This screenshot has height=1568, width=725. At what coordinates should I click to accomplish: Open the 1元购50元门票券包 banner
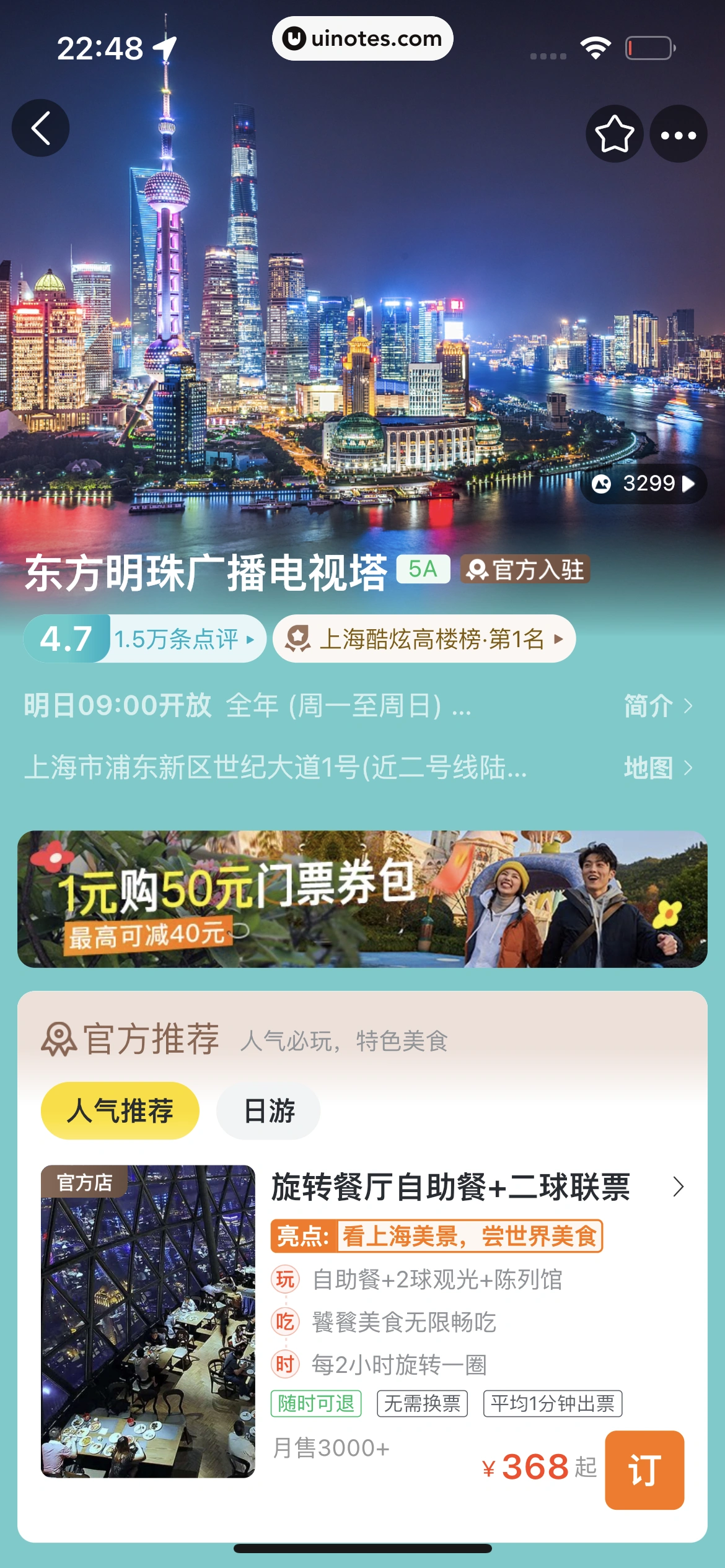(x=362, y=899)
